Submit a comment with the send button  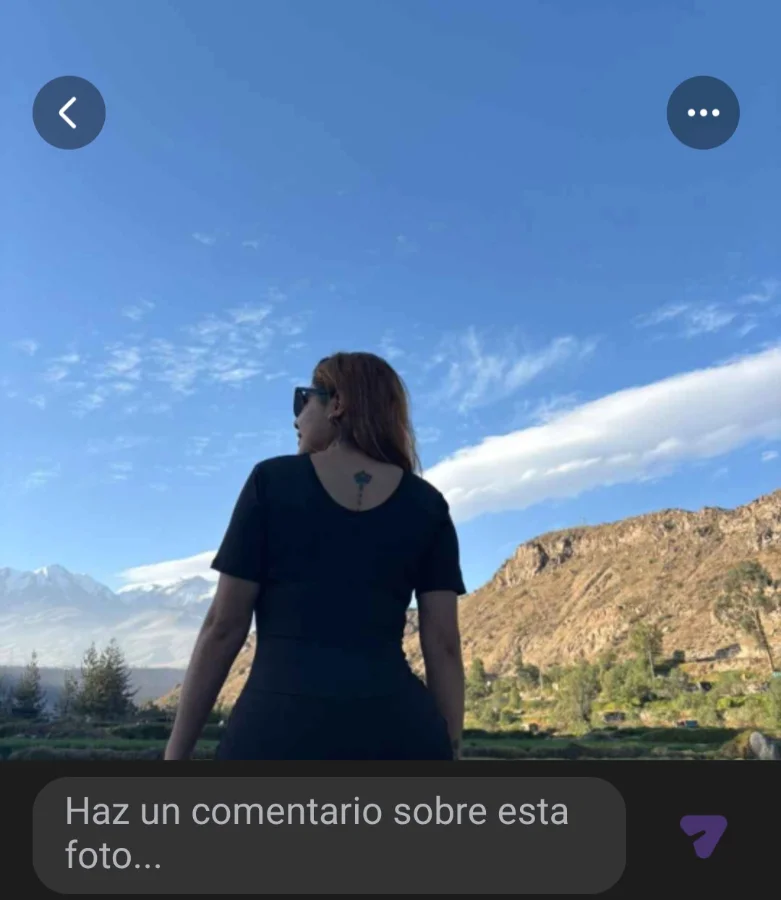coord(701,836)
